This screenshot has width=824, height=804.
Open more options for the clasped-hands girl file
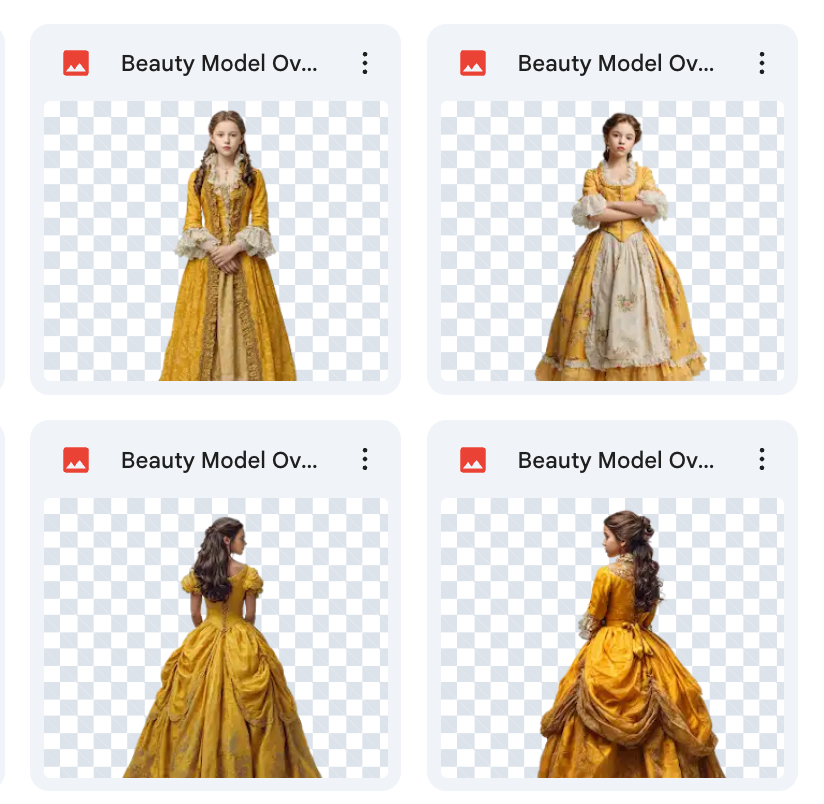[365, 64]
